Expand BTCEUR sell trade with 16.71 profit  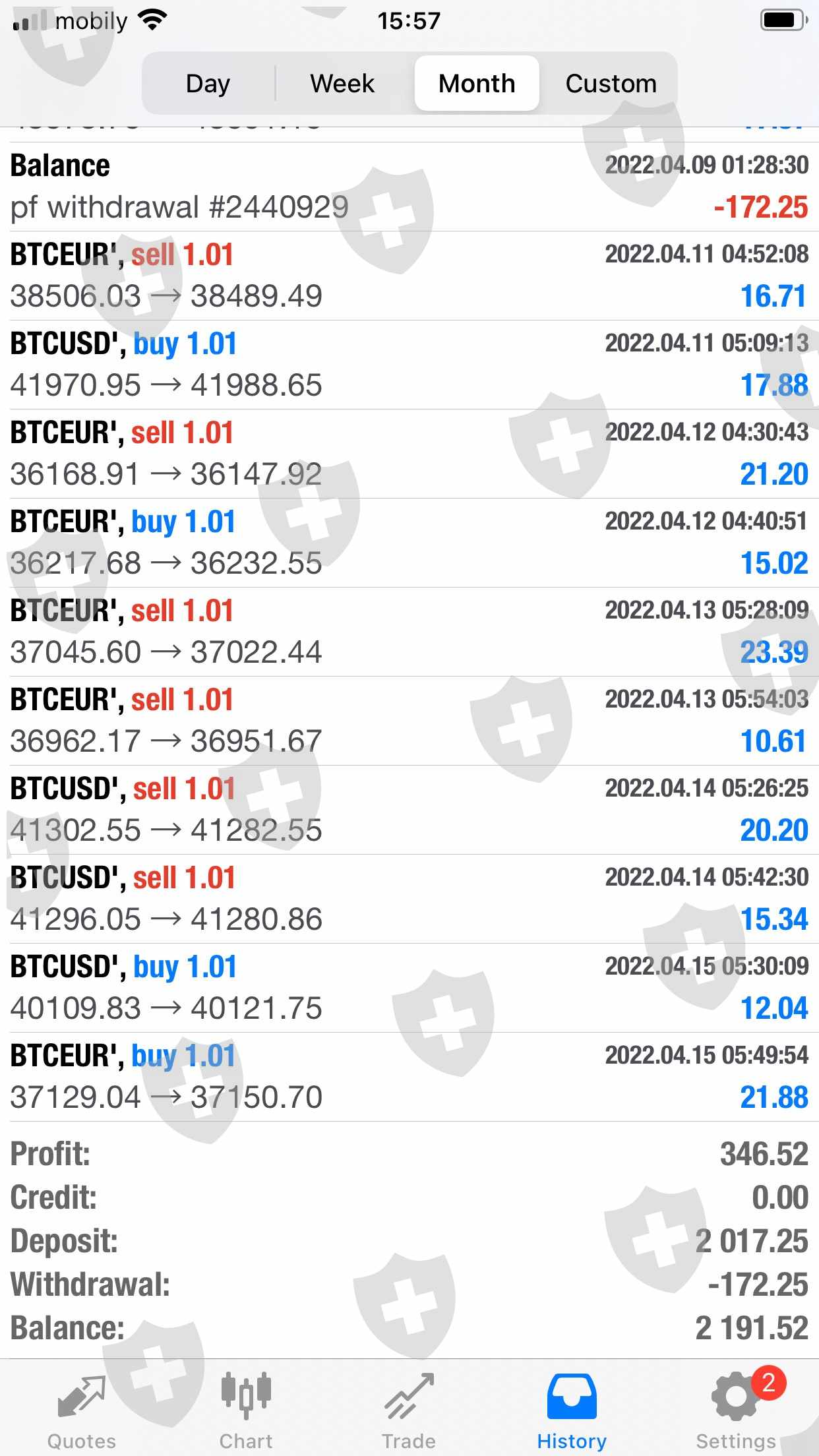(409, 276)
